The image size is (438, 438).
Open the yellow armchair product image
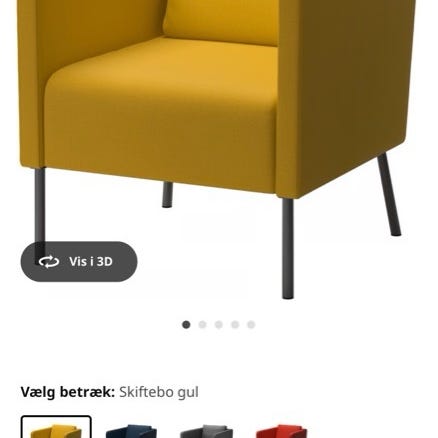coord(218,147)
